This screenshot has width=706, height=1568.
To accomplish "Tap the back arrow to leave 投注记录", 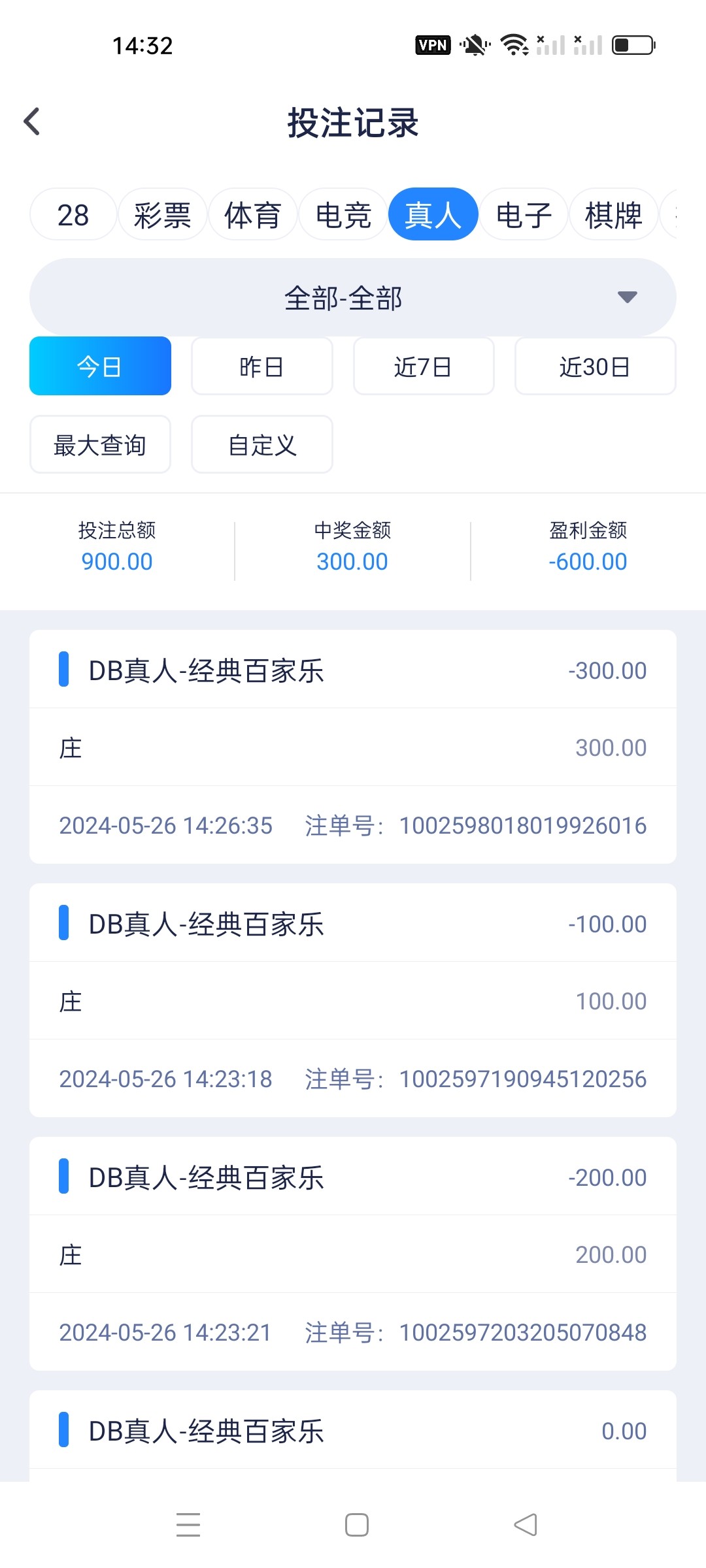I will (31, 122).
